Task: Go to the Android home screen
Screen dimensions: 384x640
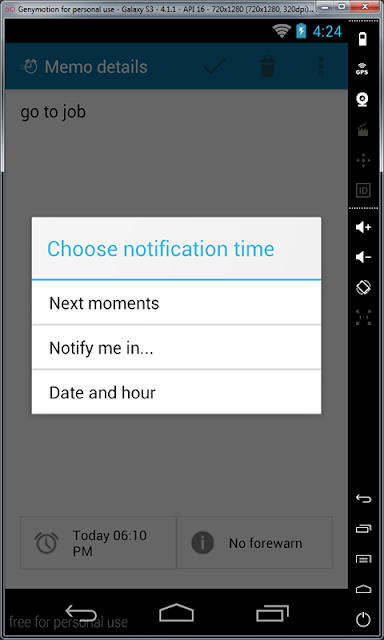Action: pos(176,613)
